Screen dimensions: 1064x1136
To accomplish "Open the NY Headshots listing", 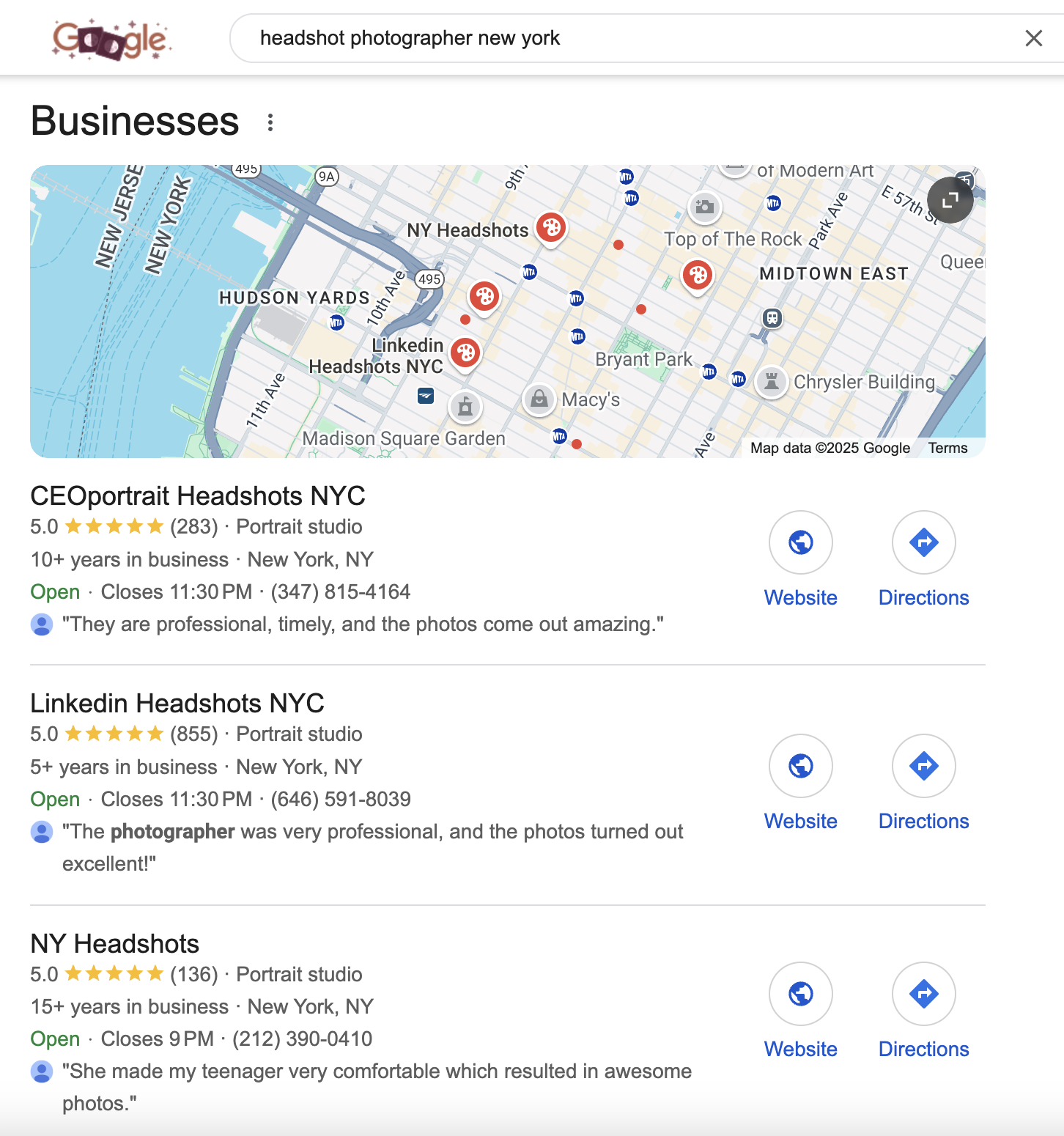I will click(115, 944).
